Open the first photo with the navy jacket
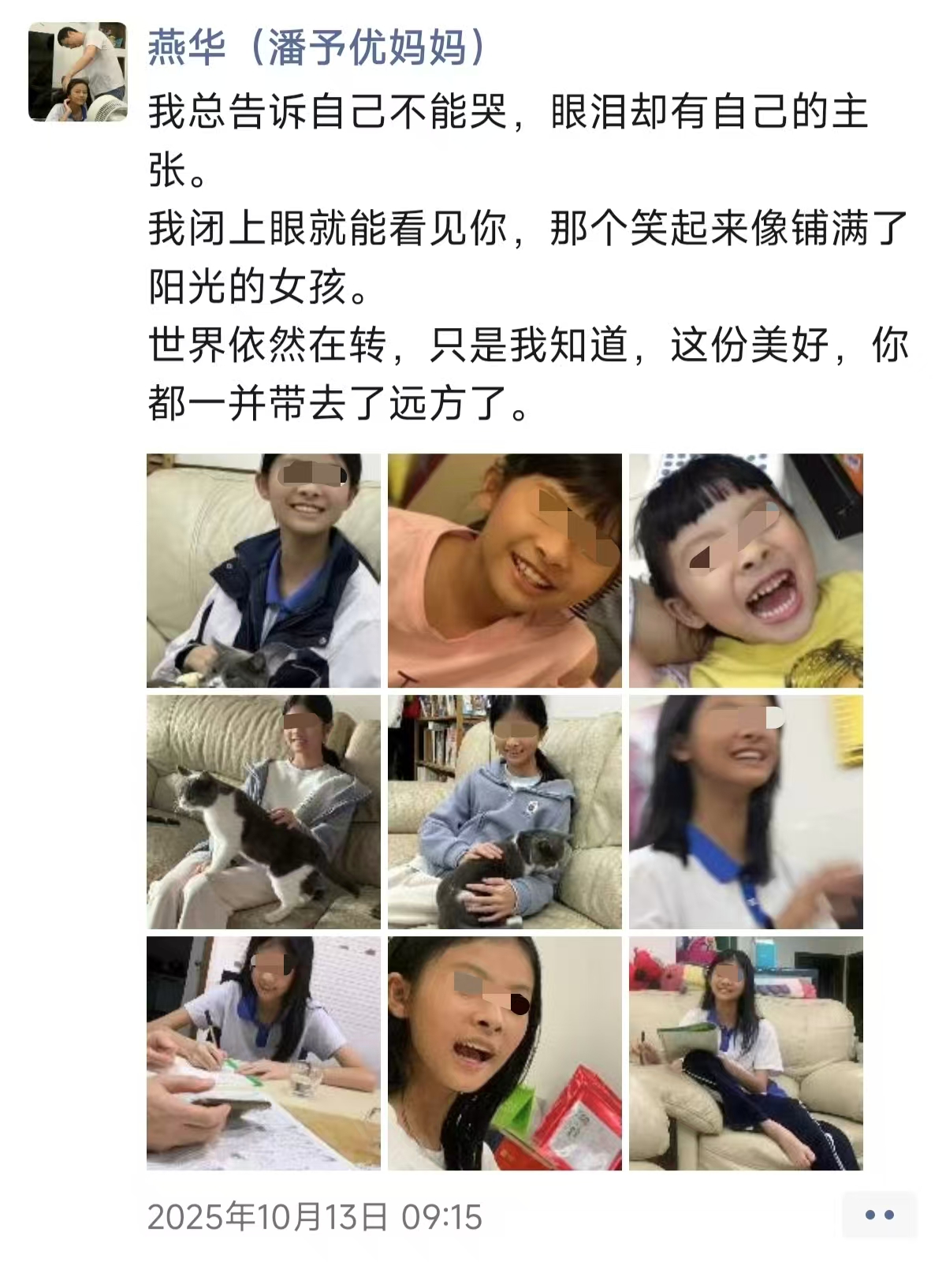The height and width of the screenshot is (1288, 946). click(x=263, y=570)
